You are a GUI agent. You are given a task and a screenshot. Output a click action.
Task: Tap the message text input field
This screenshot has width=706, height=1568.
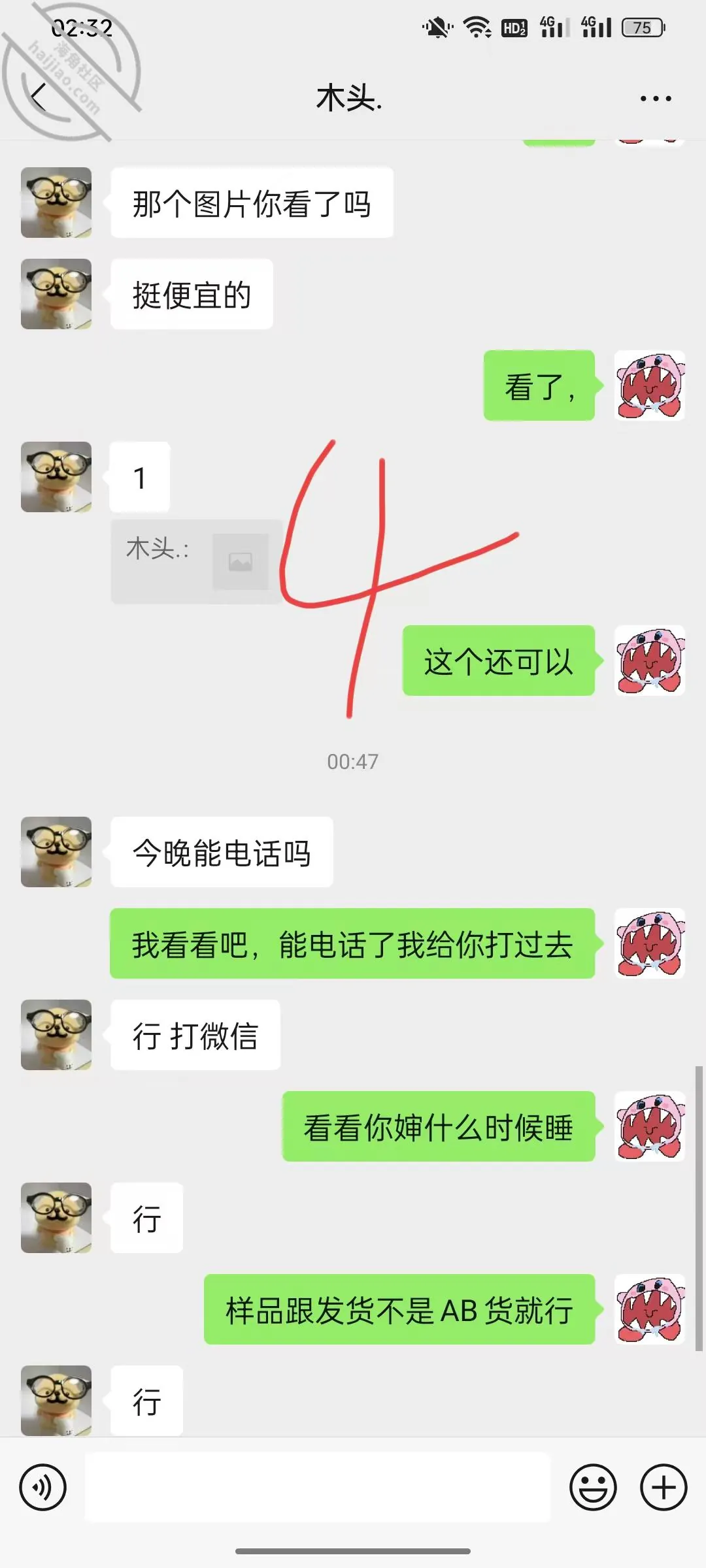click(318, 1488)
